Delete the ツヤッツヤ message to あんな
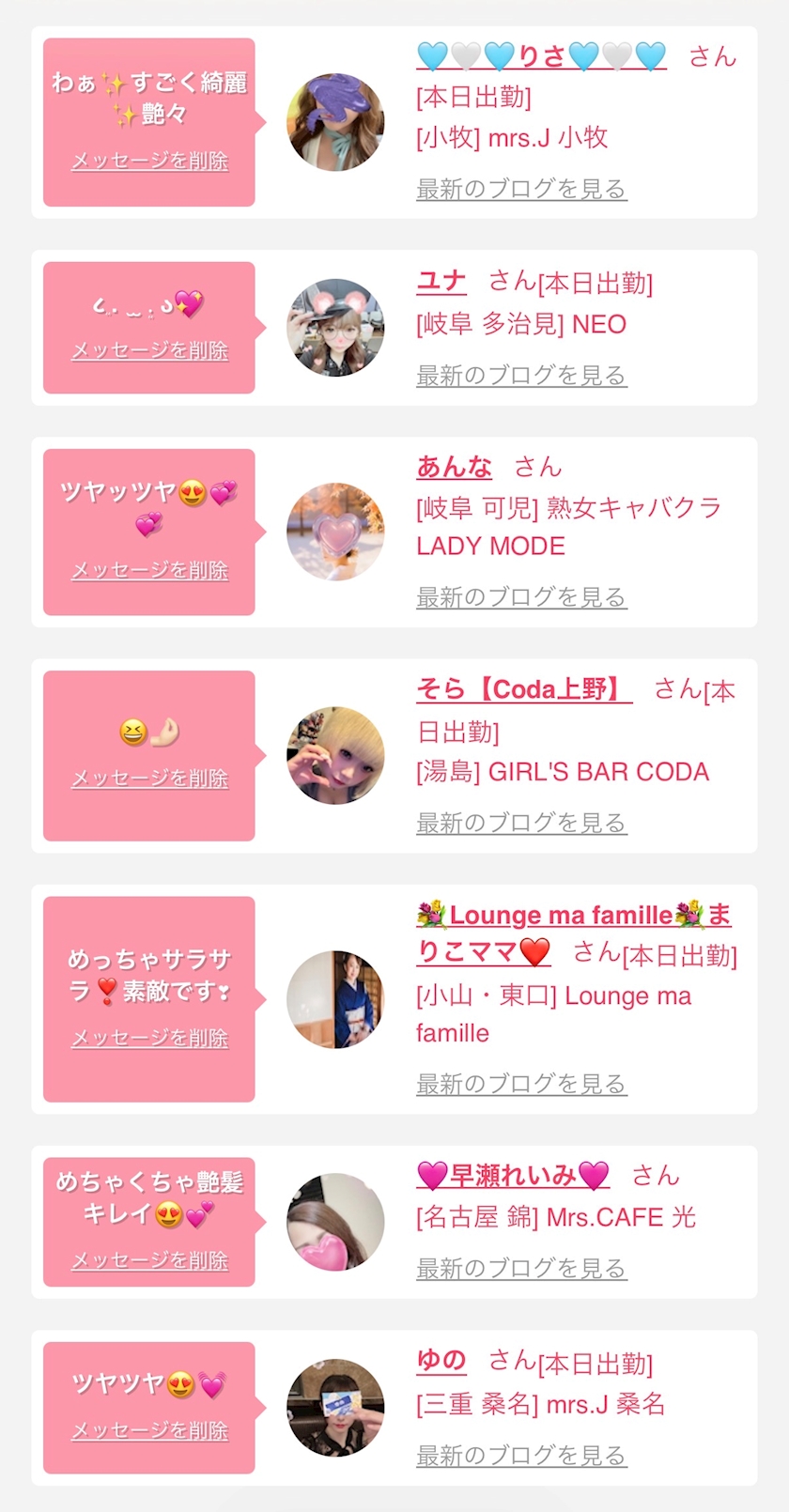Viewport: 789px width, 1512px height. point(150,570)
